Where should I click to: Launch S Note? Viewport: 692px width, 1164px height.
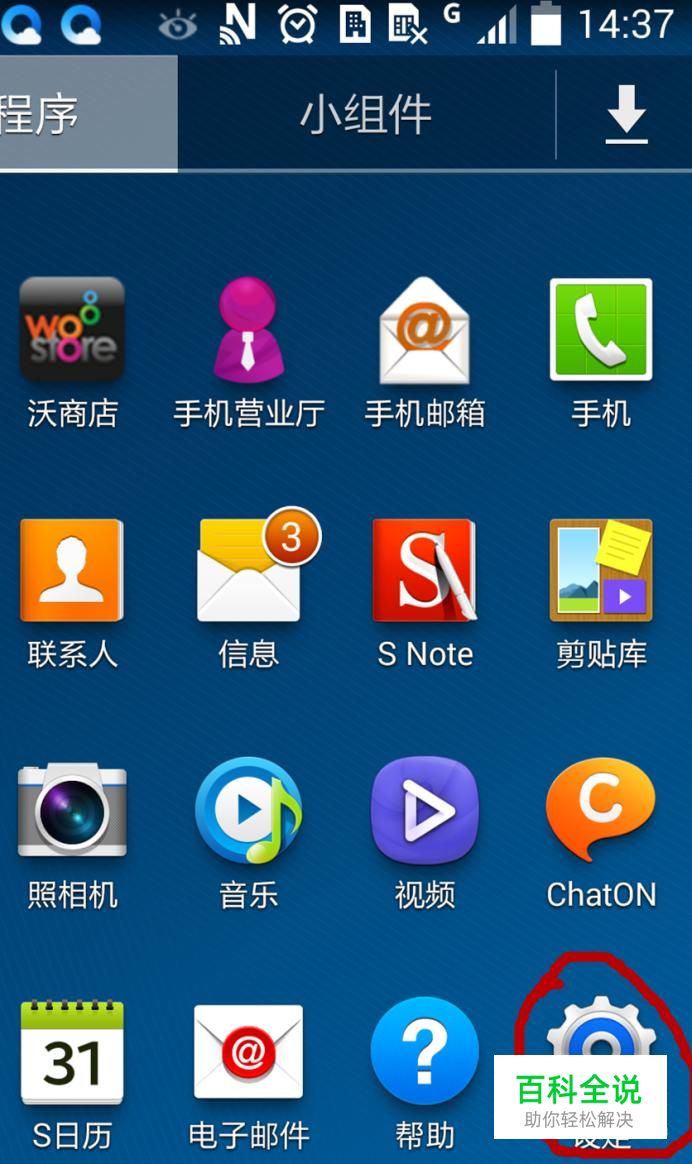(x=424, y=572)
